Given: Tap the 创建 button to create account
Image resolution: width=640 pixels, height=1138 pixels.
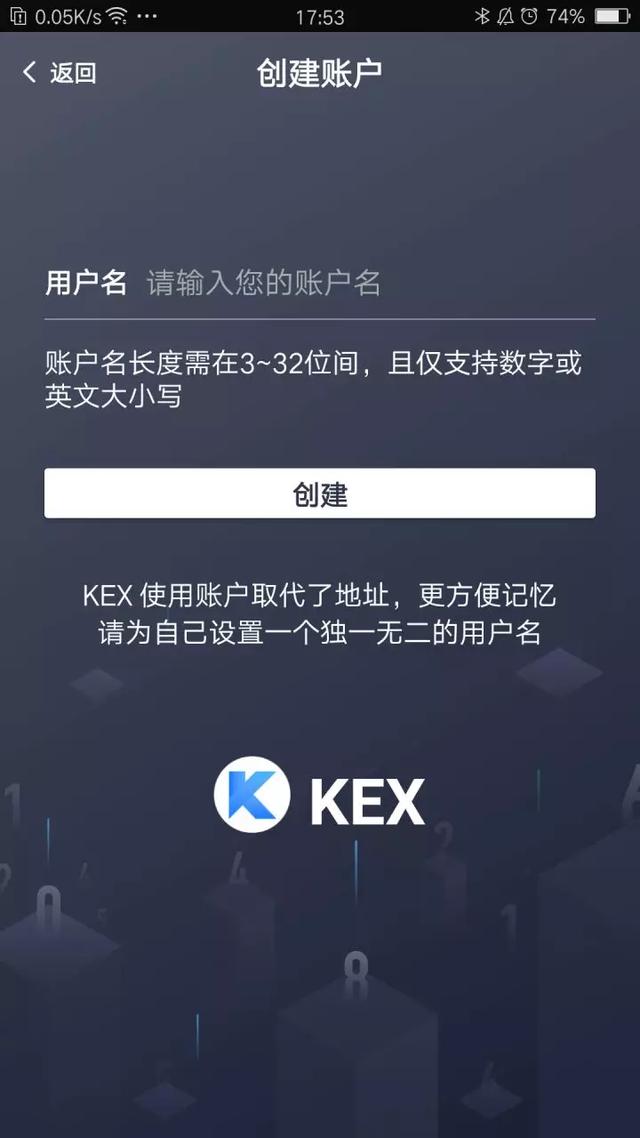Looking at the screenshot, I should tap(320, 494).
